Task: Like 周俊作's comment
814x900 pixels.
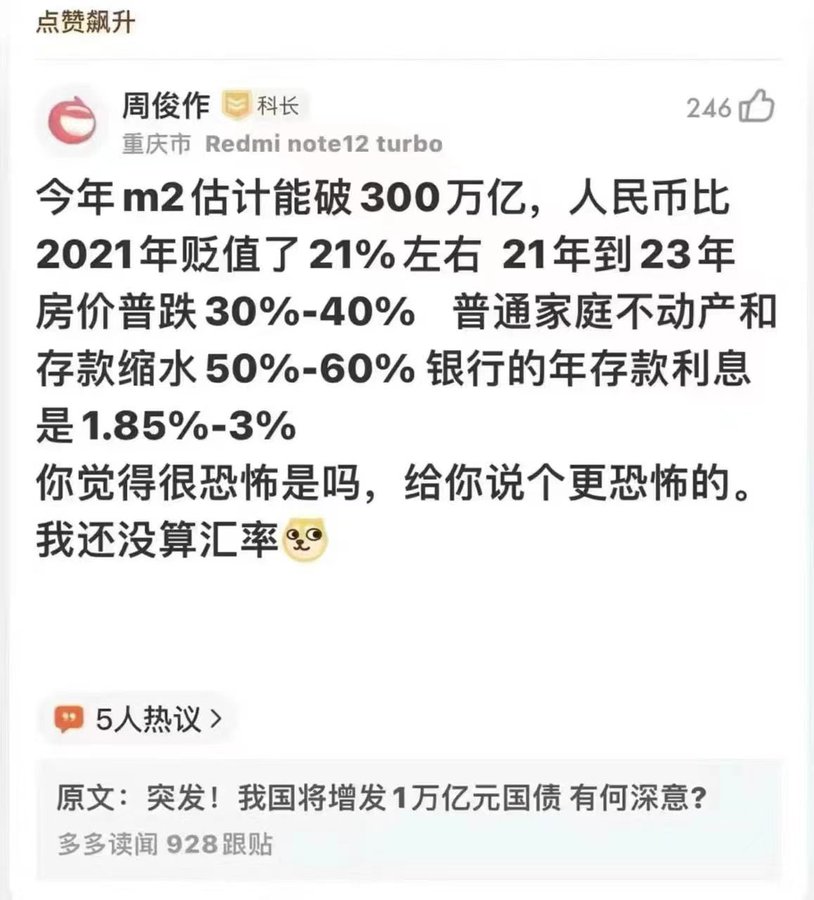Action: click(757, 107)
